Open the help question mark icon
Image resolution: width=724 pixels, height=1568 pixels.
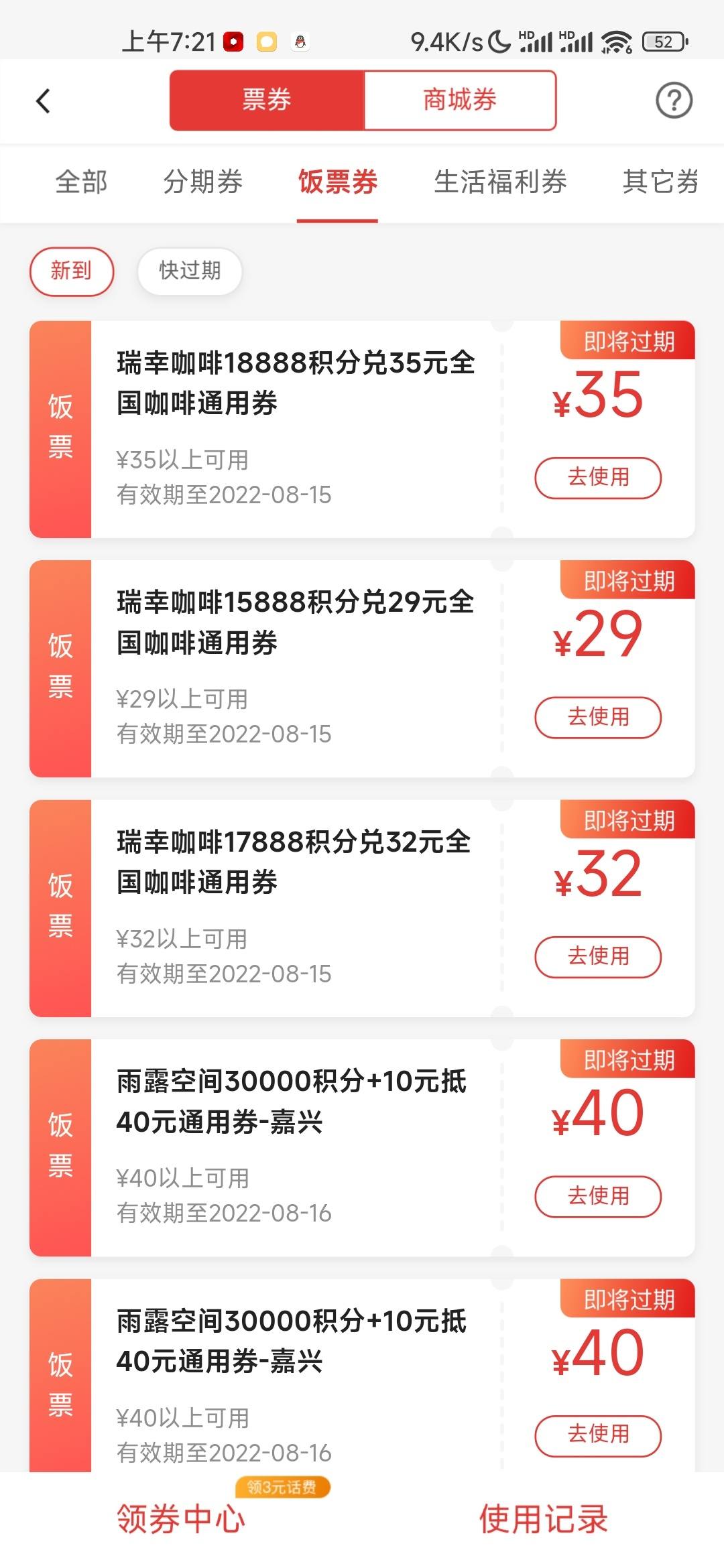(674, 101)
